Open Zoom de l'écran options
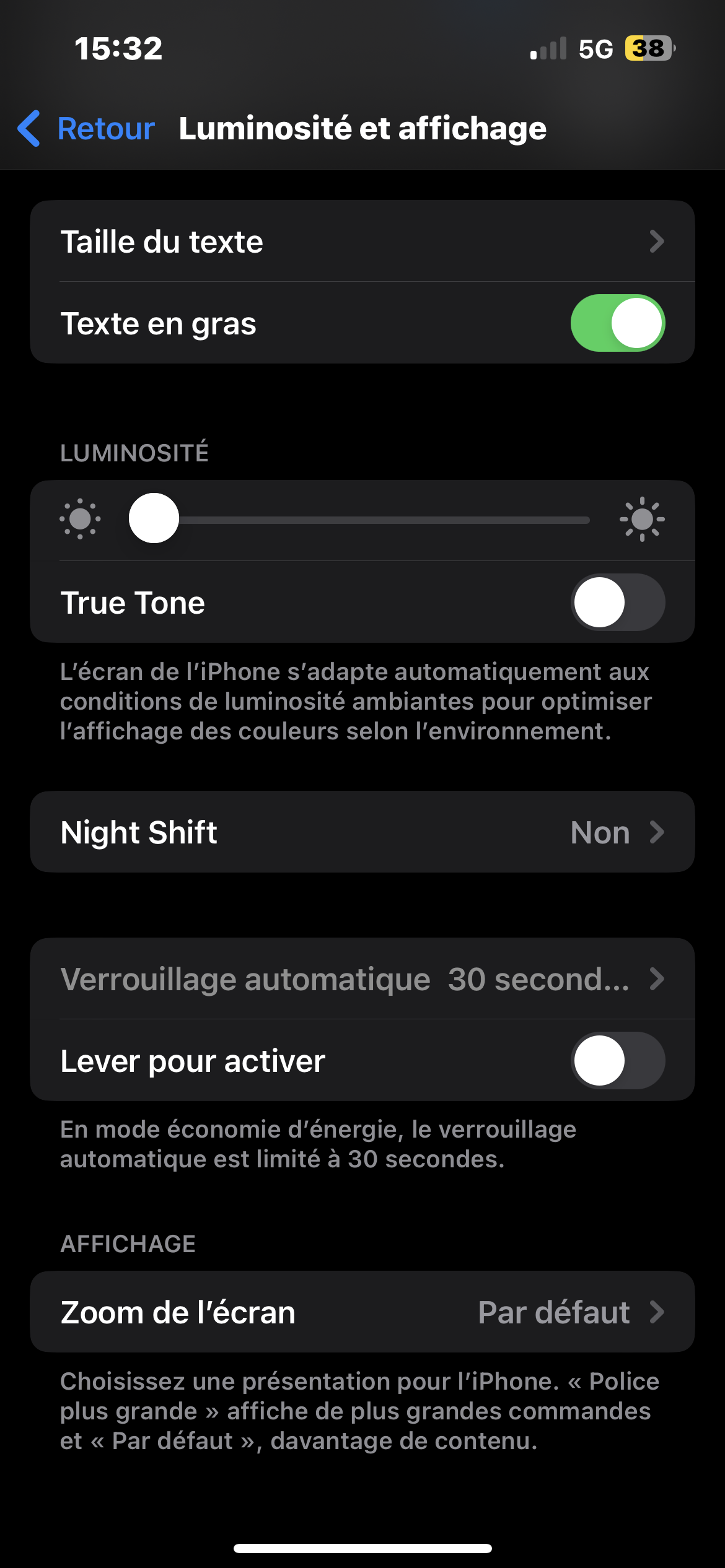Viewport: 725px width, 1568px height. point(362,1312)
